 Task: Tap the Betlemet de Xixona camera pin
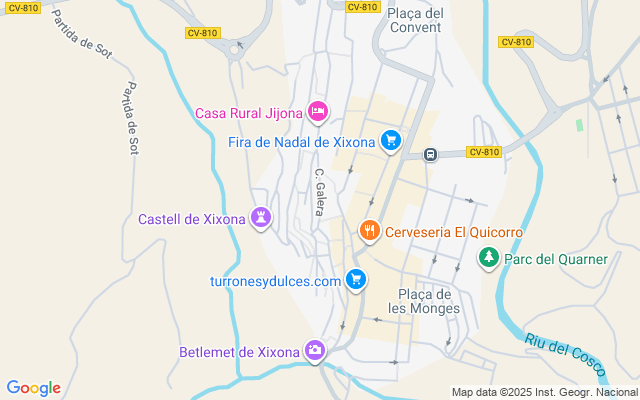click(x=315, y=350)
